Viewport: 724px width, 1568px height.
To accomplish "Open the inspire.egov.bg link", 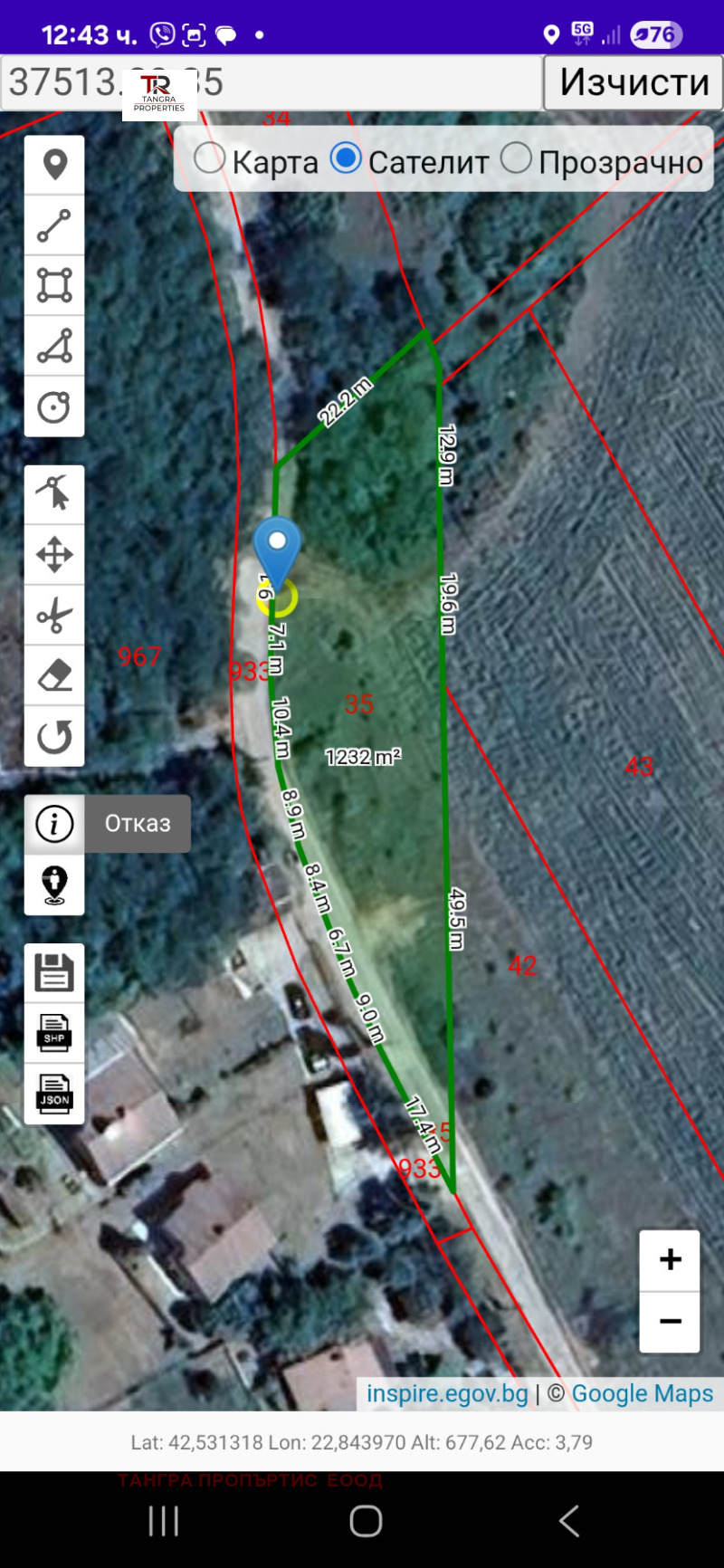I will pos(447,1394).
